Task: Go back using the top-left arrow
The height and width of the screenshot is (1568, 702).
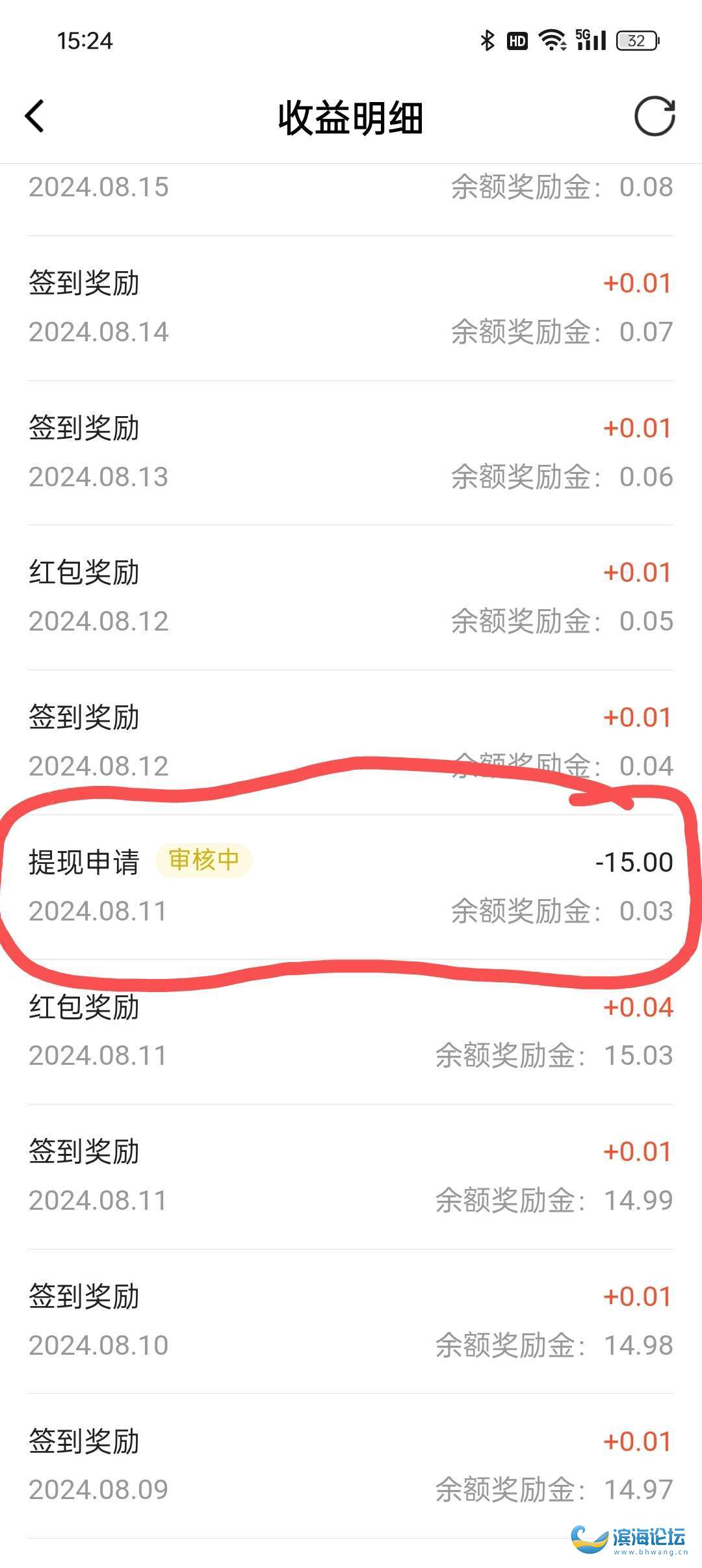Action: pos(34,116)
